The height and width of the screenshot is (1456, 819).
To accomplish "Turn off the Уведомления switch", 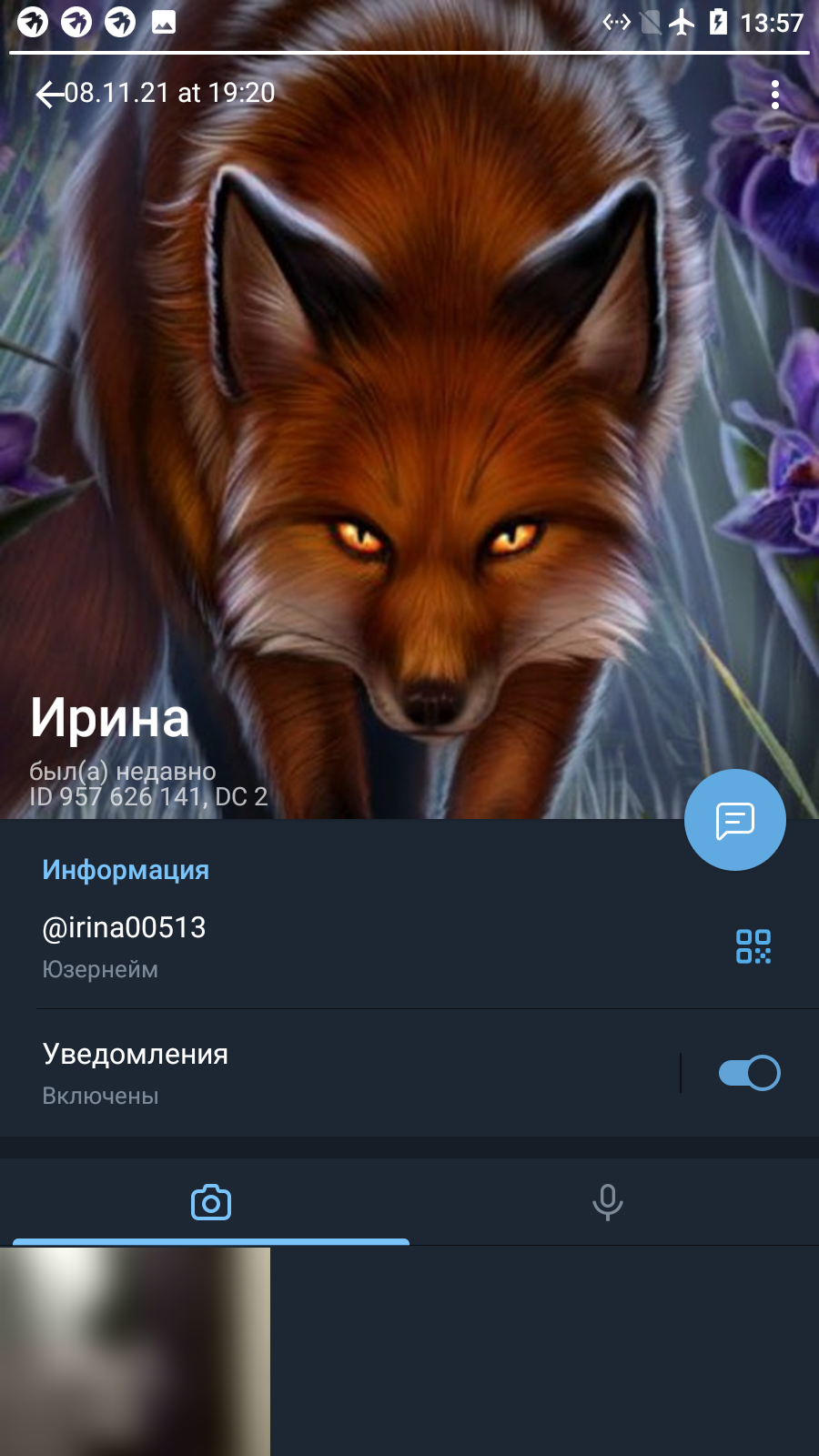I will coord(749,1073).
